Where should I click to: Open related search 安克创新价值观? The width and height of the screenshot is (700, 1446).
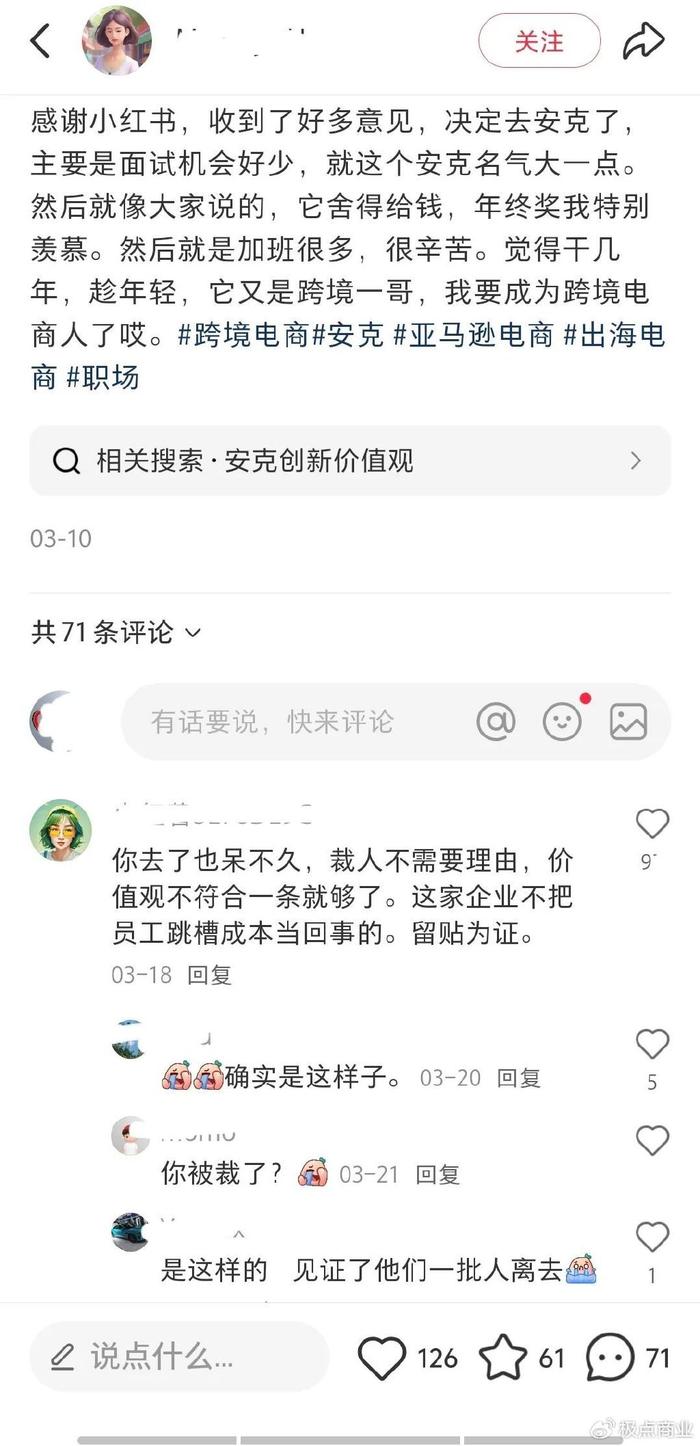(350, 461)
